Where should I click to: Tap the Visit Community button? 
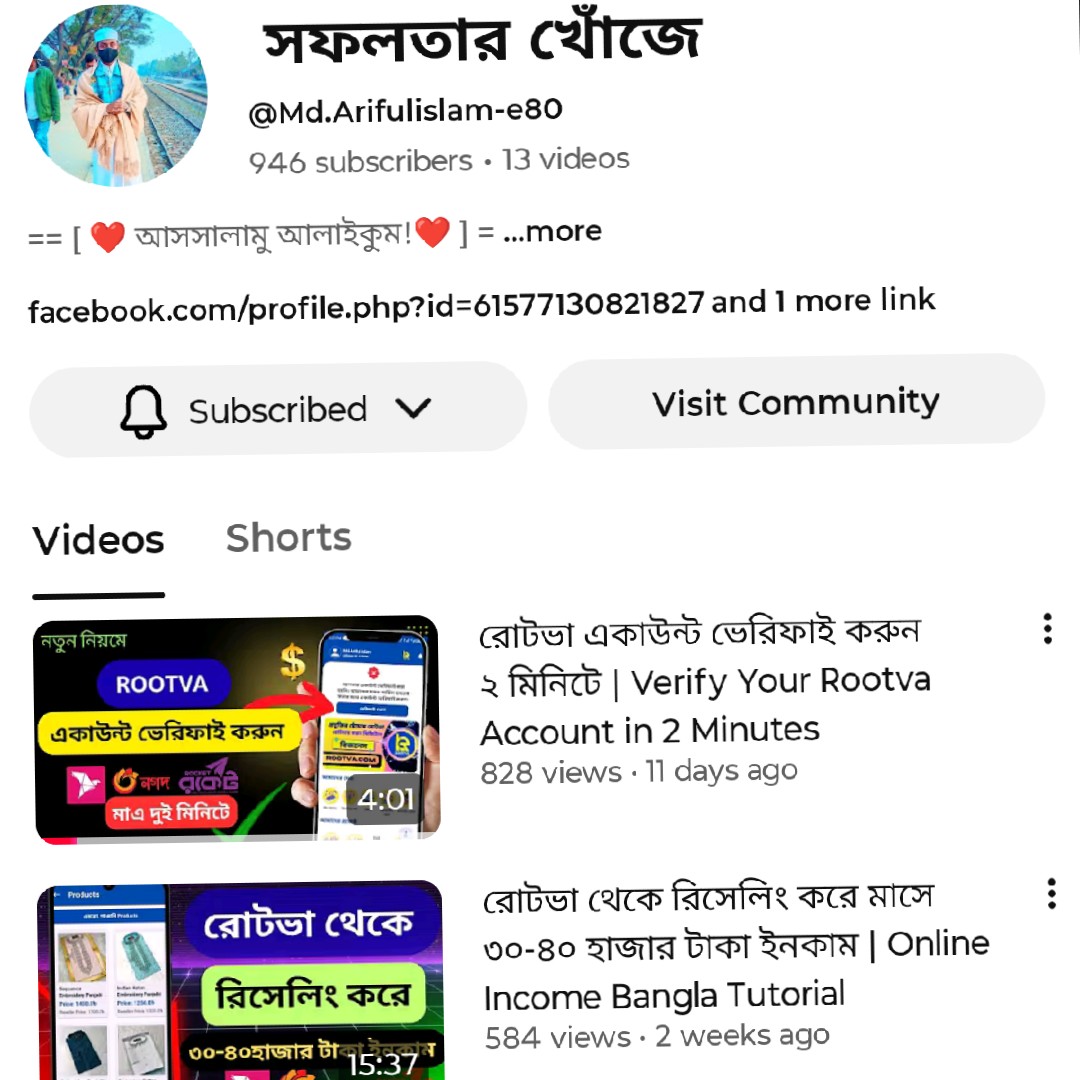796,403
